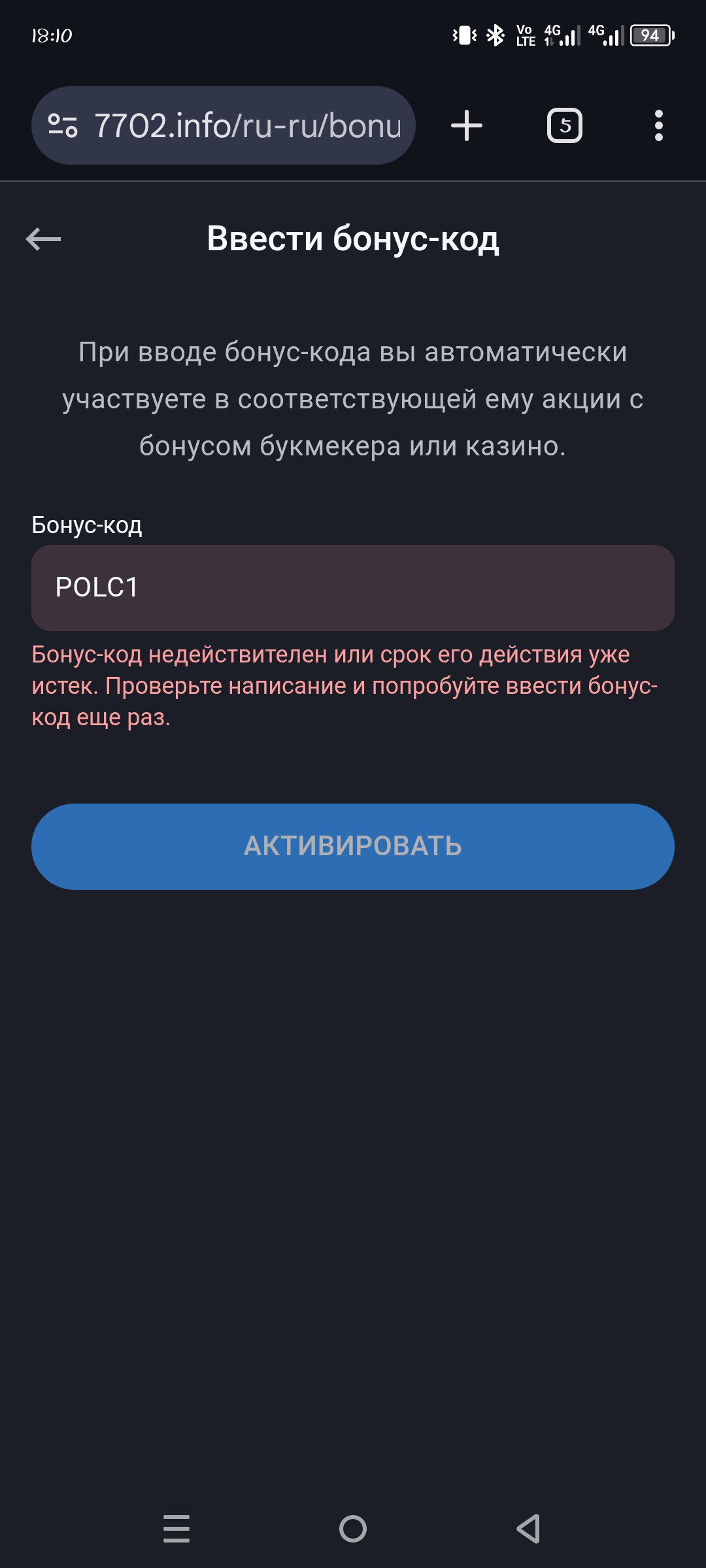This screenshot has height=1568, width=706.
Task: Go back from the bonus code page
Action: (x=43, y=239)
